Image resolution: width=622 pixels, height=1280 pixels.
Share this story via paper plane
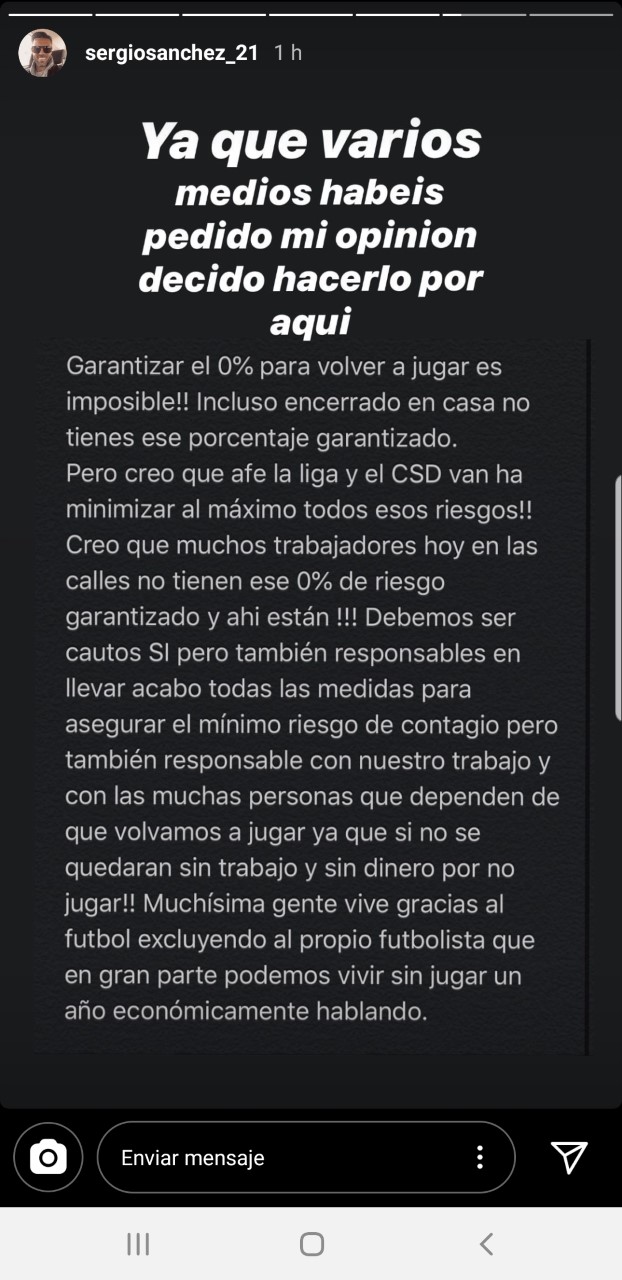[569, 1157]
